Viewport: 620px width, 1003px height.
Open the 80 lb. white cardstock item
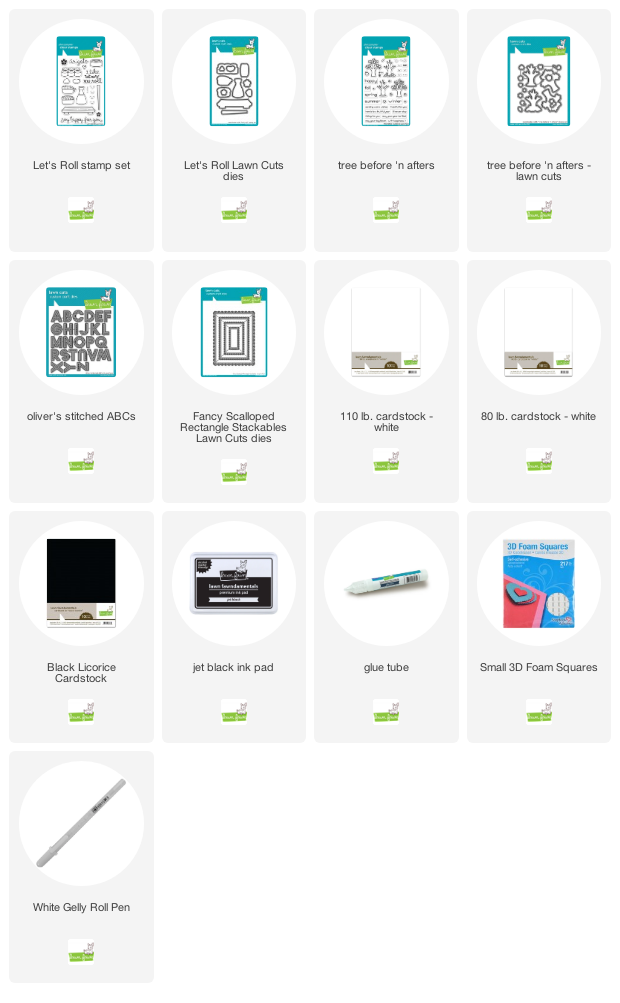coord(538,381)
